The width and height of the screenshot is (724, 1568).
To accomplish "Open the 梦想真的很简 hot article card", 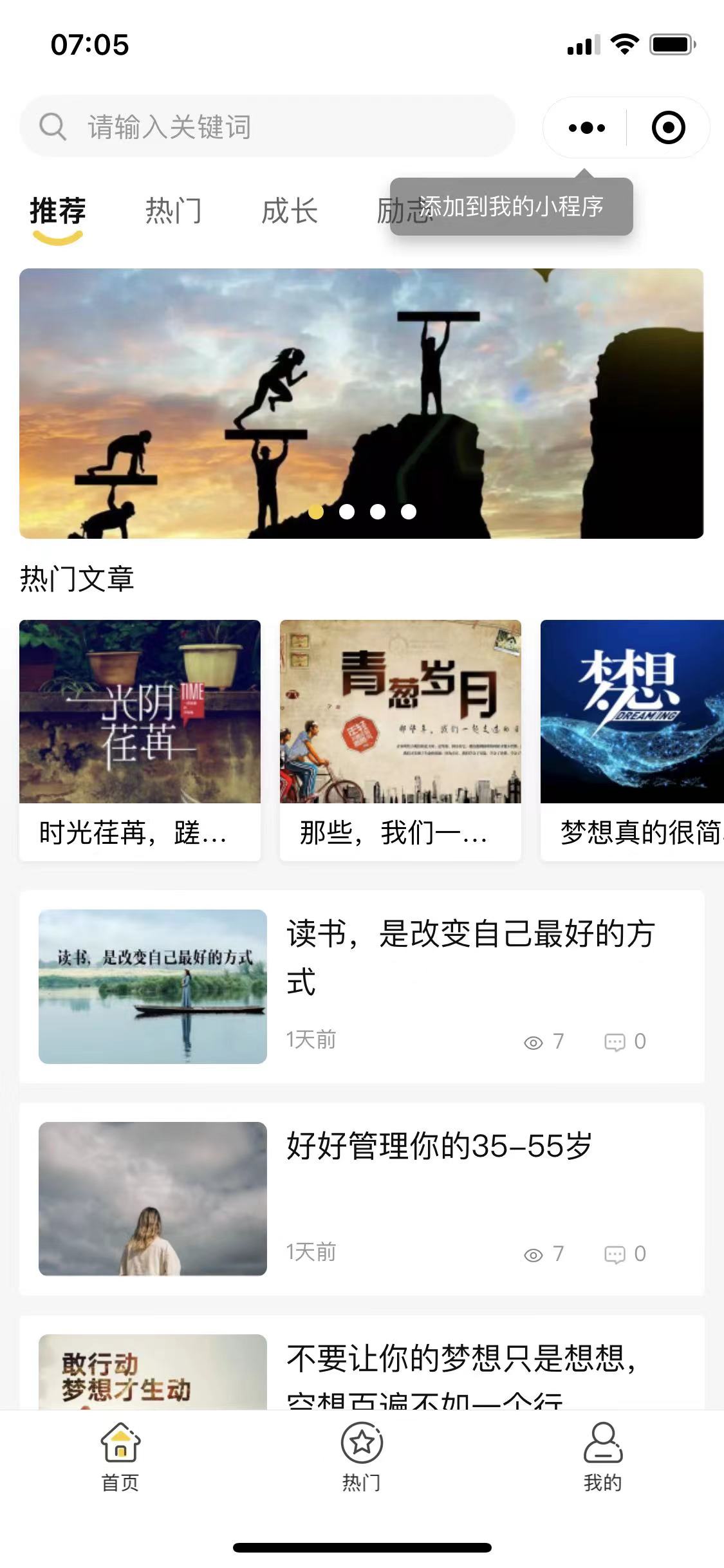I will click(x=632, y=740).
